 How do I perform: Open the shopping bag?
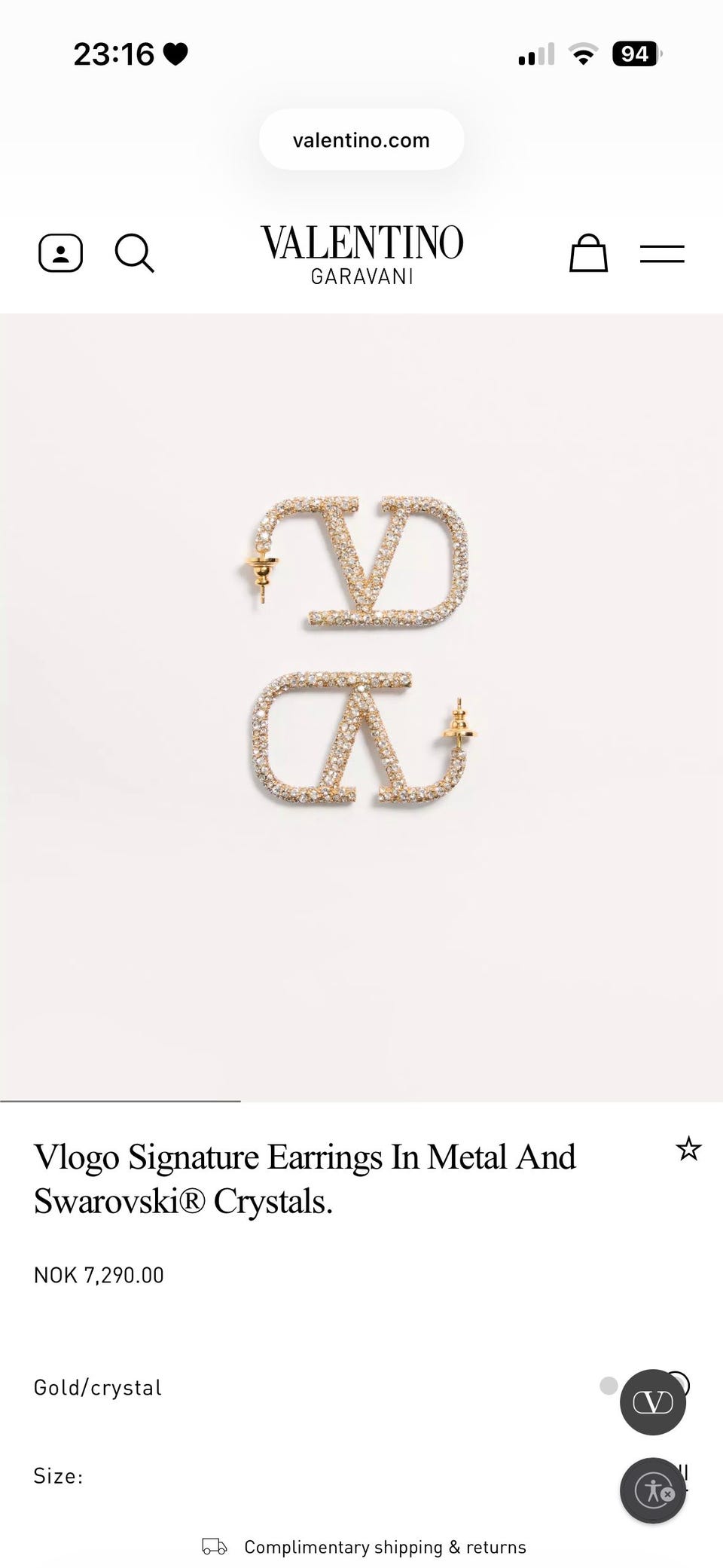pyautogui.click(x=588, y=252)
